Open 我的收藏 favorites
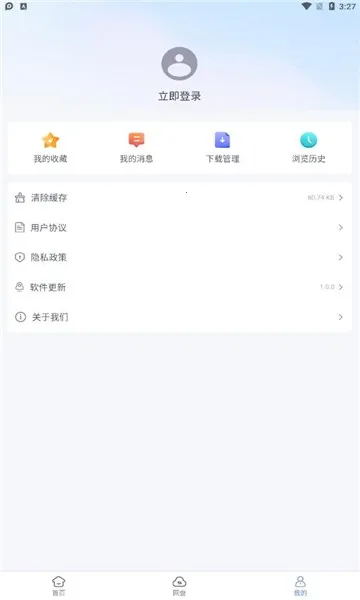Image resolution: width=360 pixels, height=600 pixels. pyautogui.click(x=50, y=147)
